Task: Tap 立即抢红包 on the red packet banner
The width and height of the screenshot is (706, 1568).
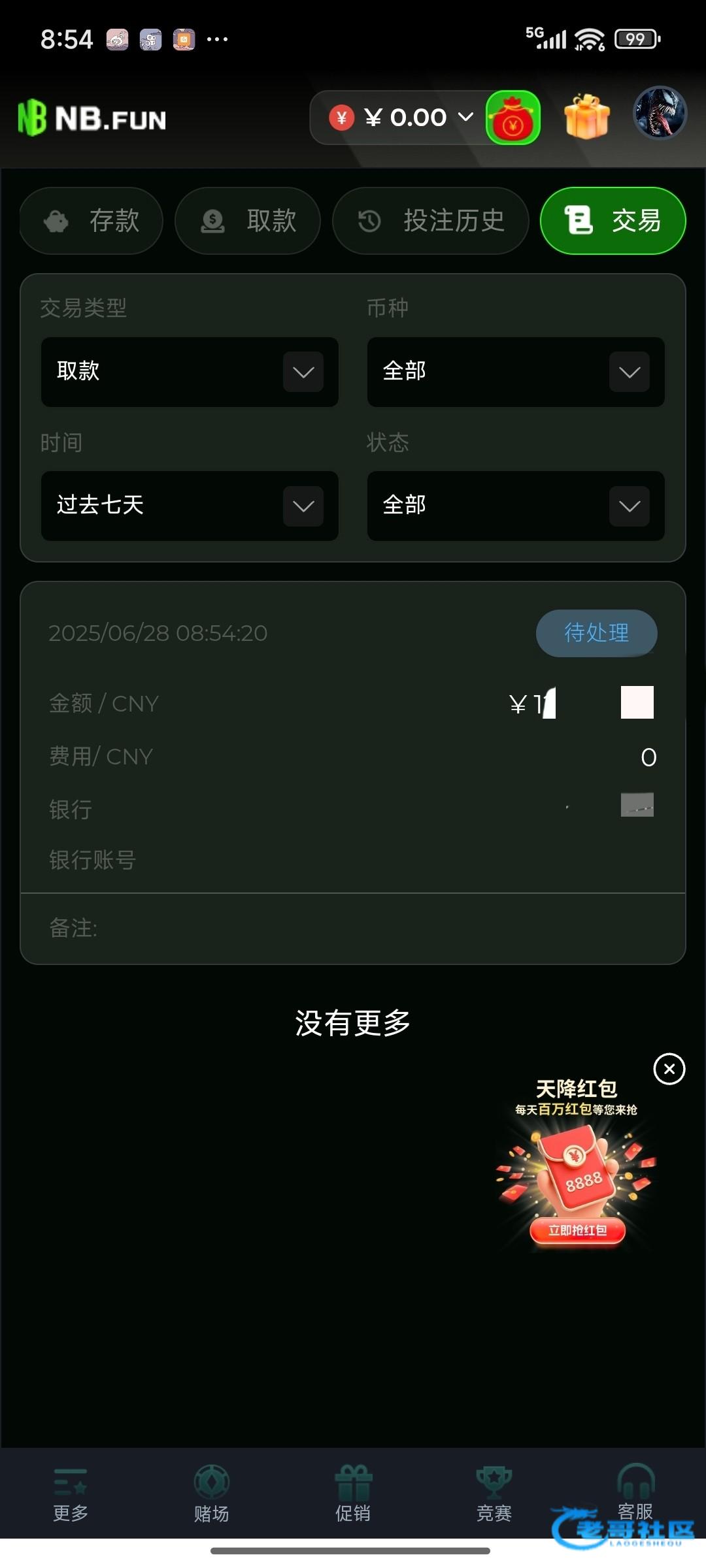Action: click(577, 1231)
